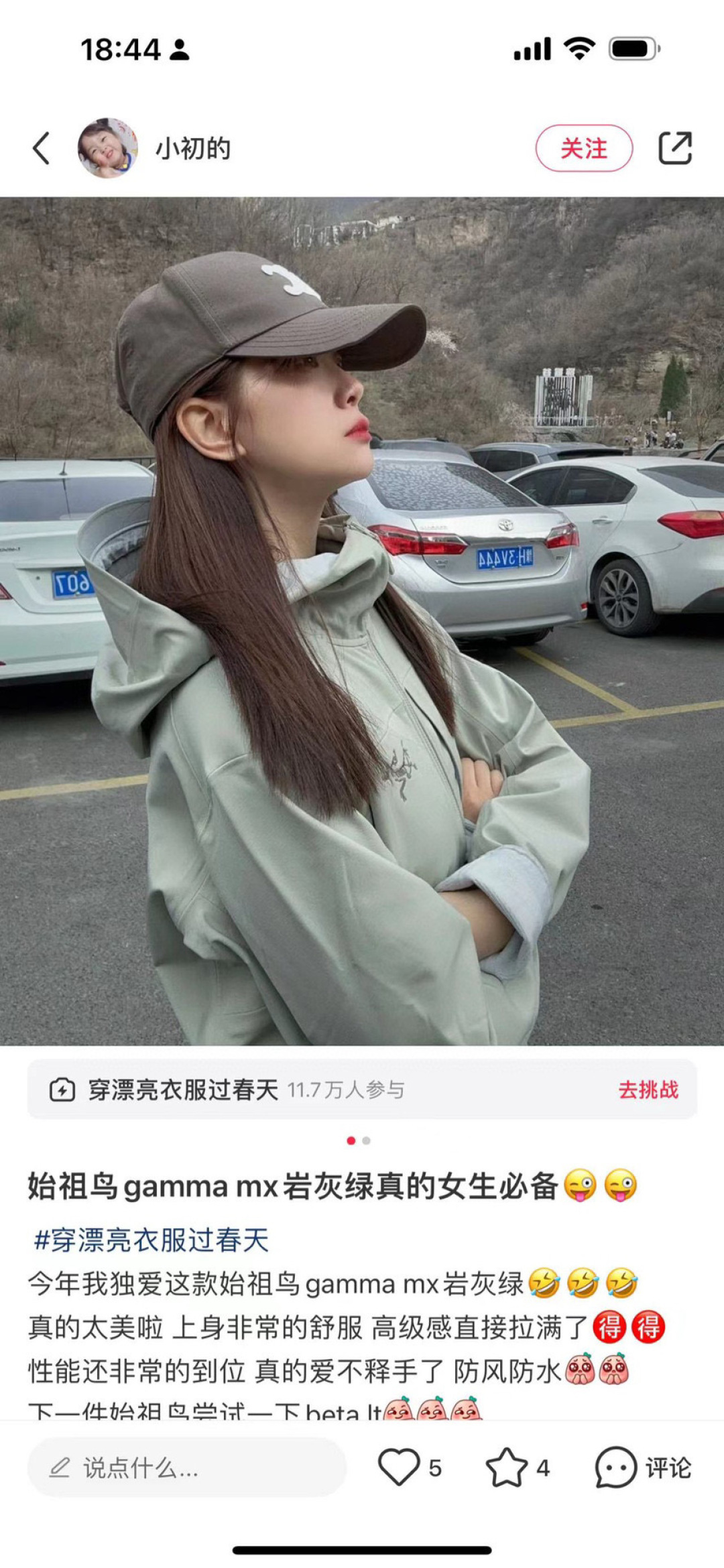Save the post with the star icon
Screen dimensions: 724x1568
click(506, 1467)
